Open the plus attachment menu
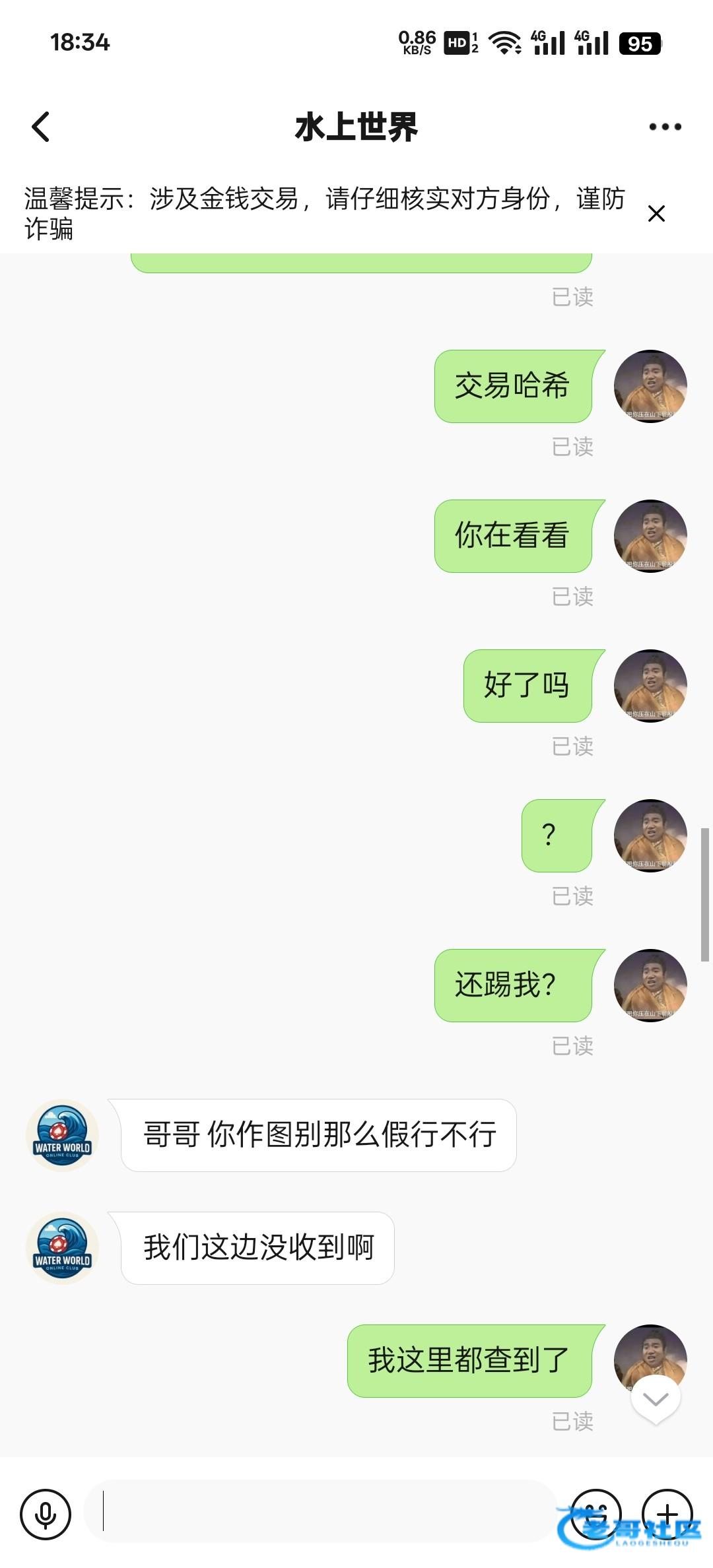 click(667, 1514)
